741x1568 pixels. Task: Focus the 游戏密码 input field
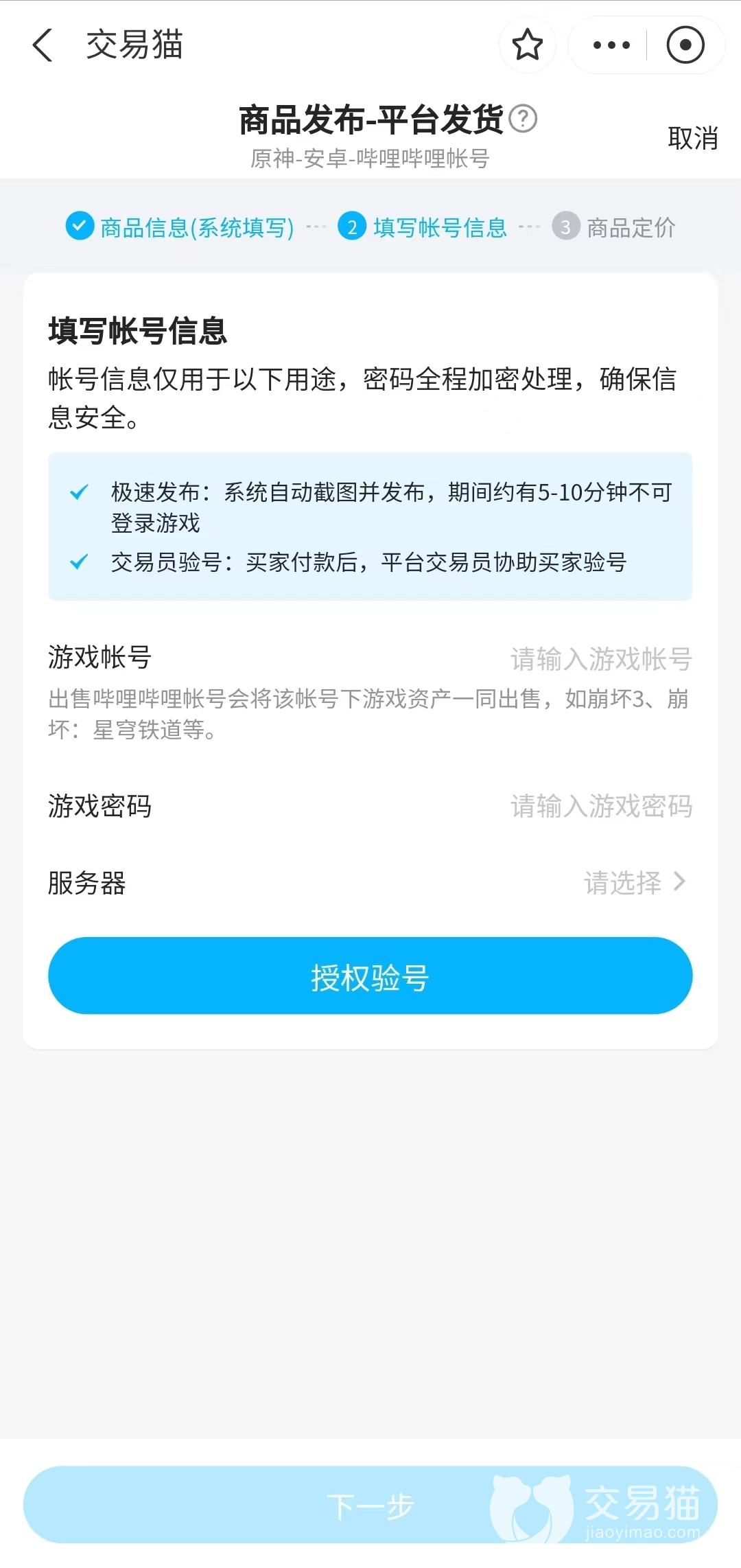(x=600, y=806)
